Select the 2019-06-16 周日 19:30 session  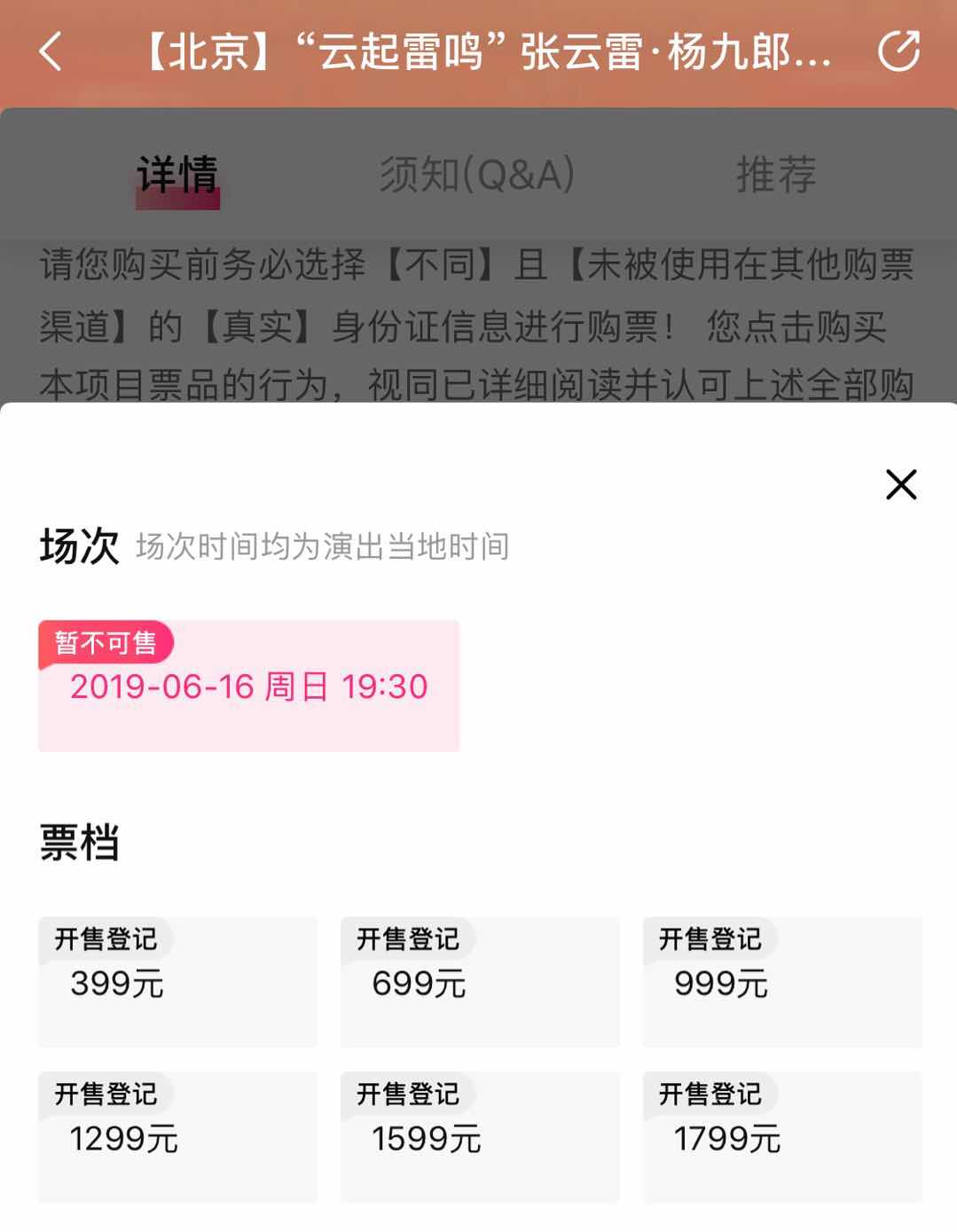click(x=248, y=686)
